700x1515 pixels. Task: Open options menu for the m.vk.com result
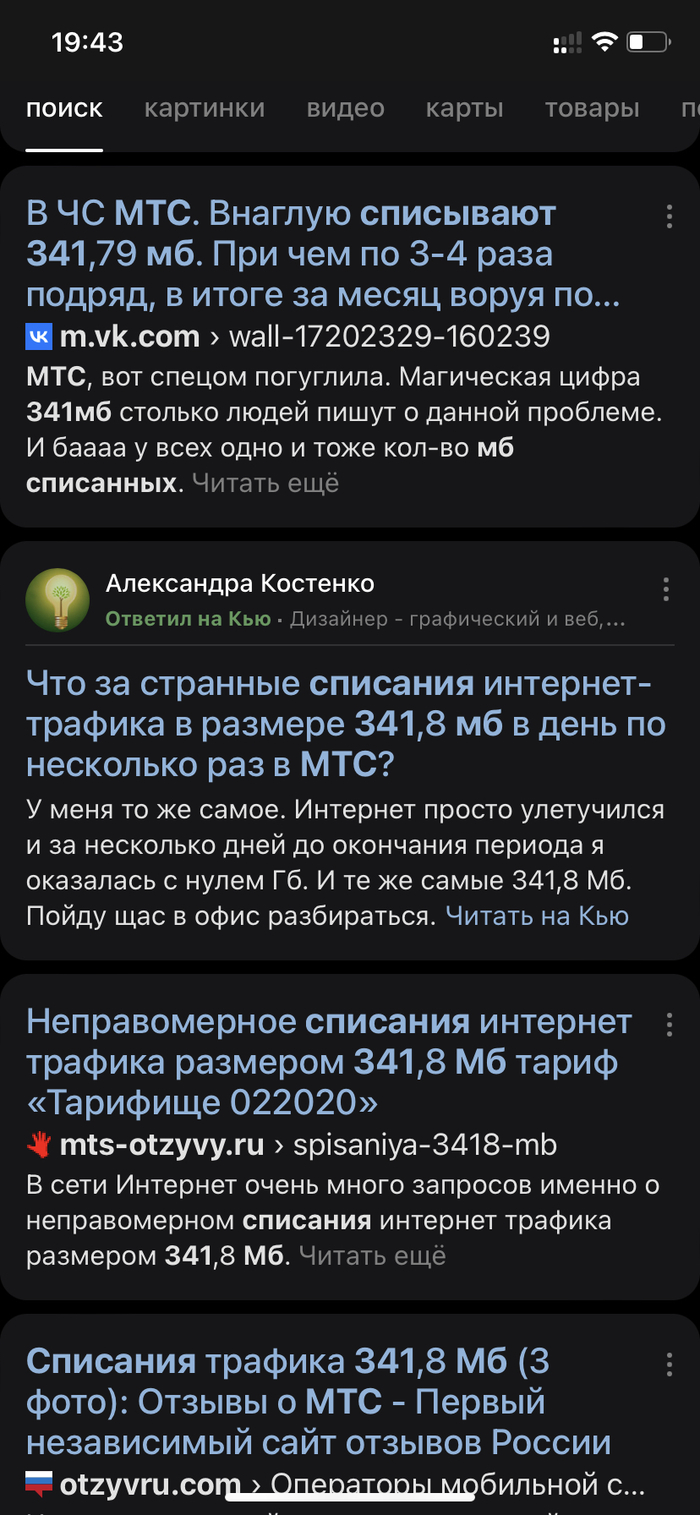click(x=668, y=217)
